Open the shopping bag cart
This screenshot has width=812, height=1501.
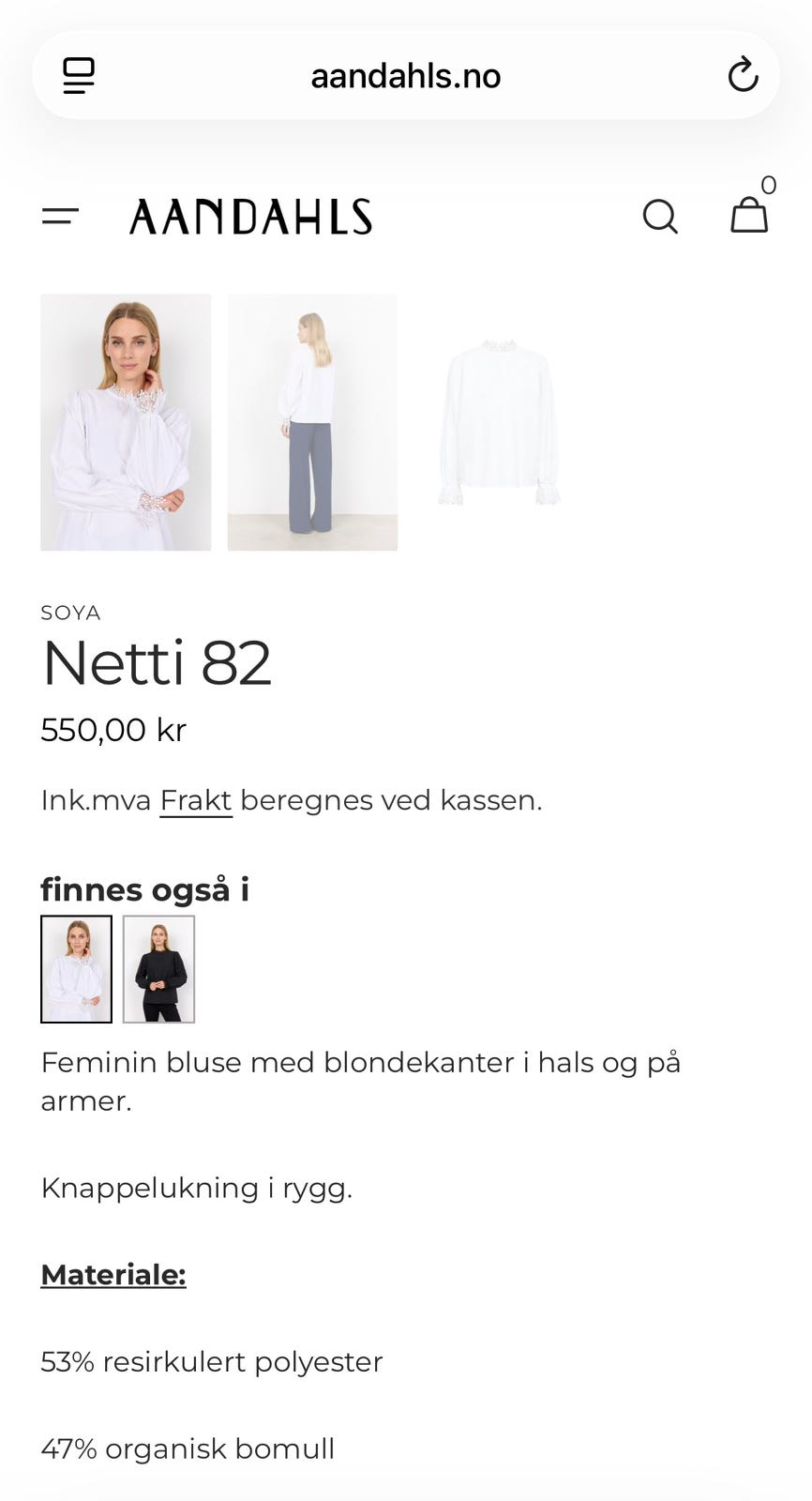pyautogui.click(x=749, y=214)
